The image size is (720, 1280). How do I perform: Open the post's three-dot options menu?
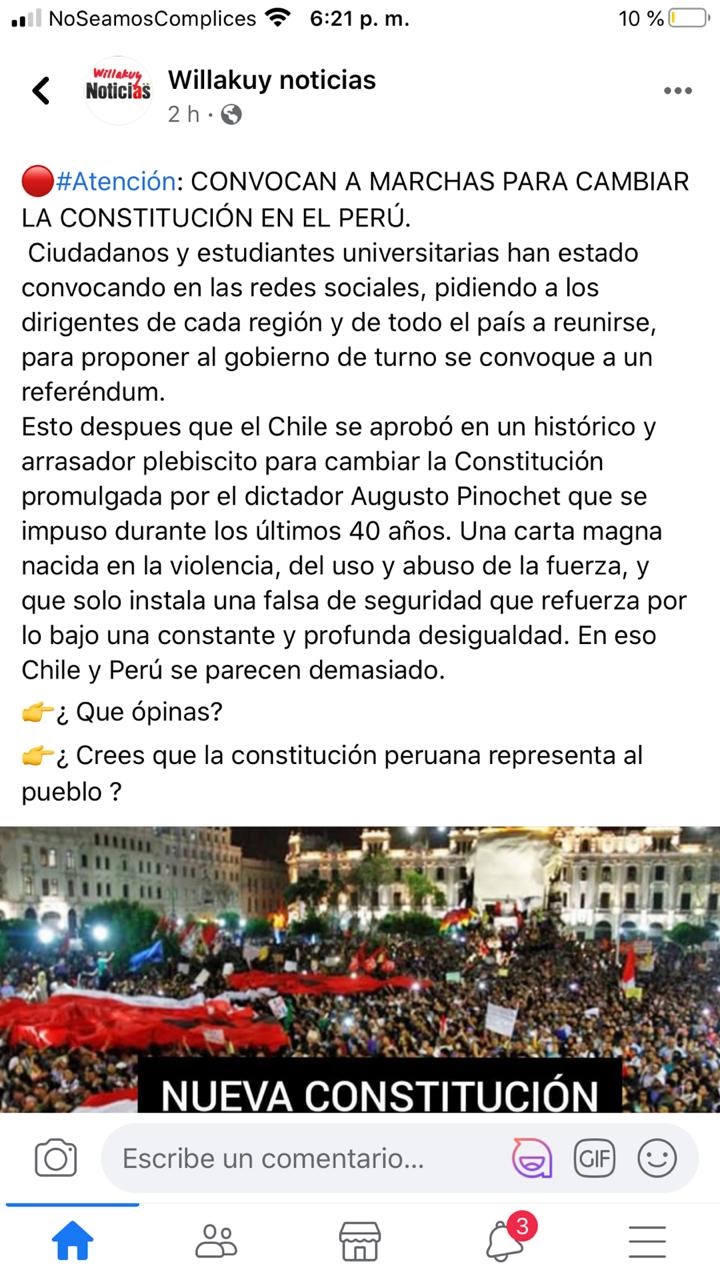(677, 91)
